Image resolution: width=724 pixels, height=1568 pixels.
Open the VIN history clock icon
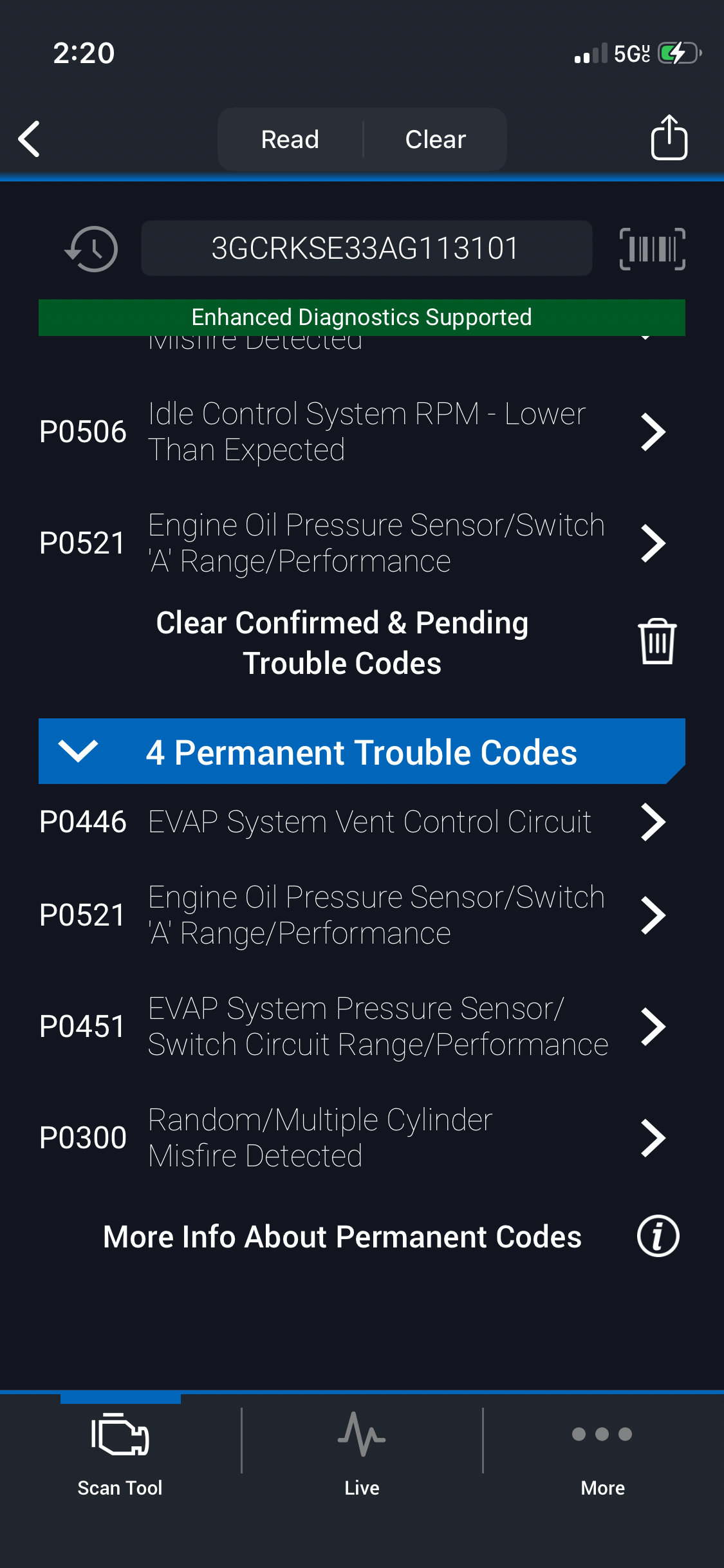(x=91, y=248)
